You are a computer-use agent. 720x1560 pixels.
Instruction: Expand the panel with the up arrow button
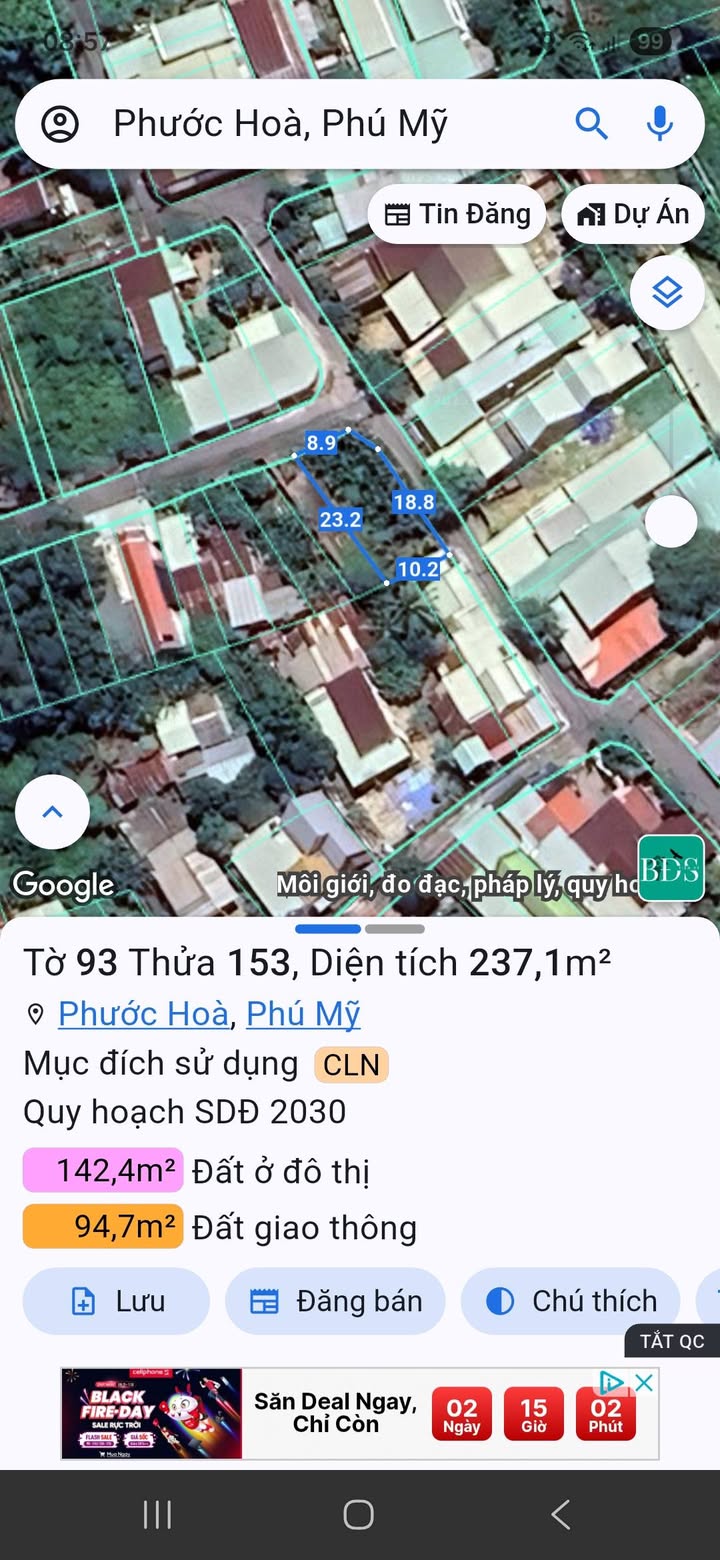click(52, 812)
